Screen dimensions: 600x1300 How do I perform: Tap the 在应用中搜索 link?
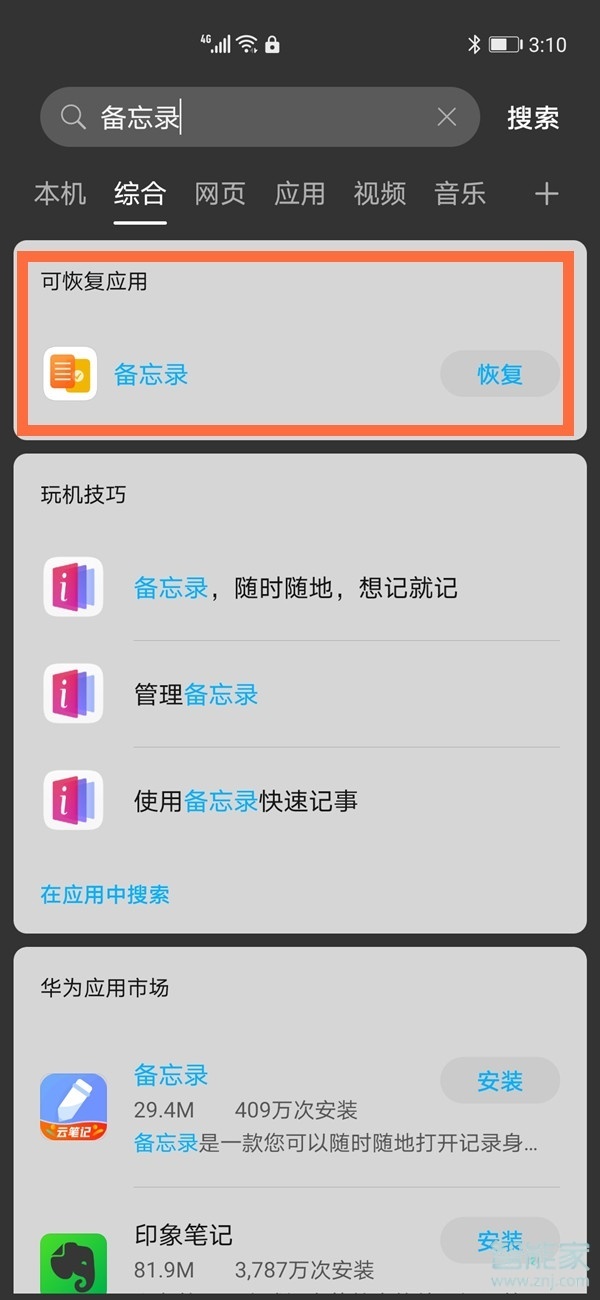105,894
